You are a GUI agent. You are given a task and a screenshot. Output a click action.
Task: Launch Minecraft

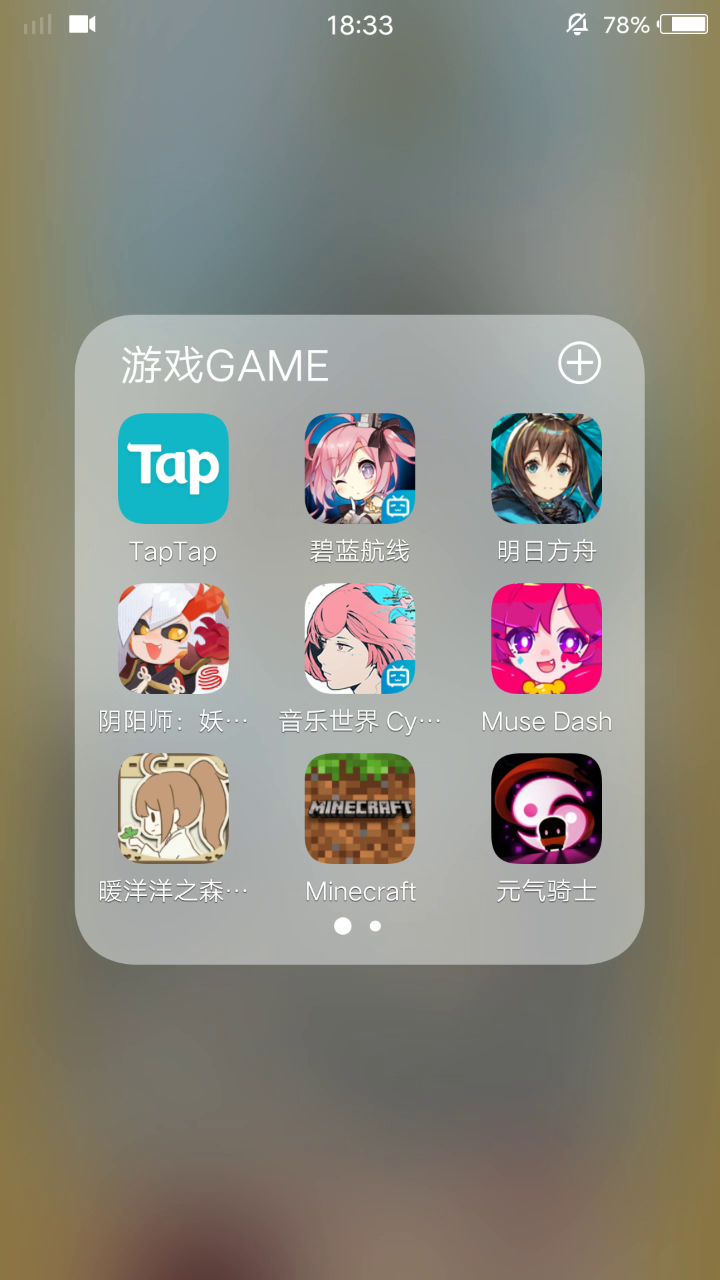pos(360,808)
